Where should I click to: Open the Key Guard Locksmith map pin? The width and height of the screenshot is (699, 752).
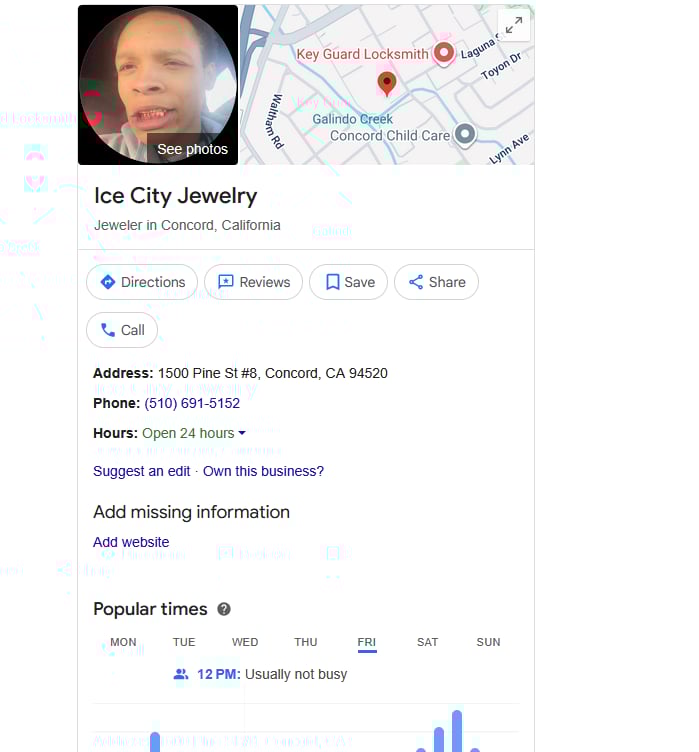443,52
